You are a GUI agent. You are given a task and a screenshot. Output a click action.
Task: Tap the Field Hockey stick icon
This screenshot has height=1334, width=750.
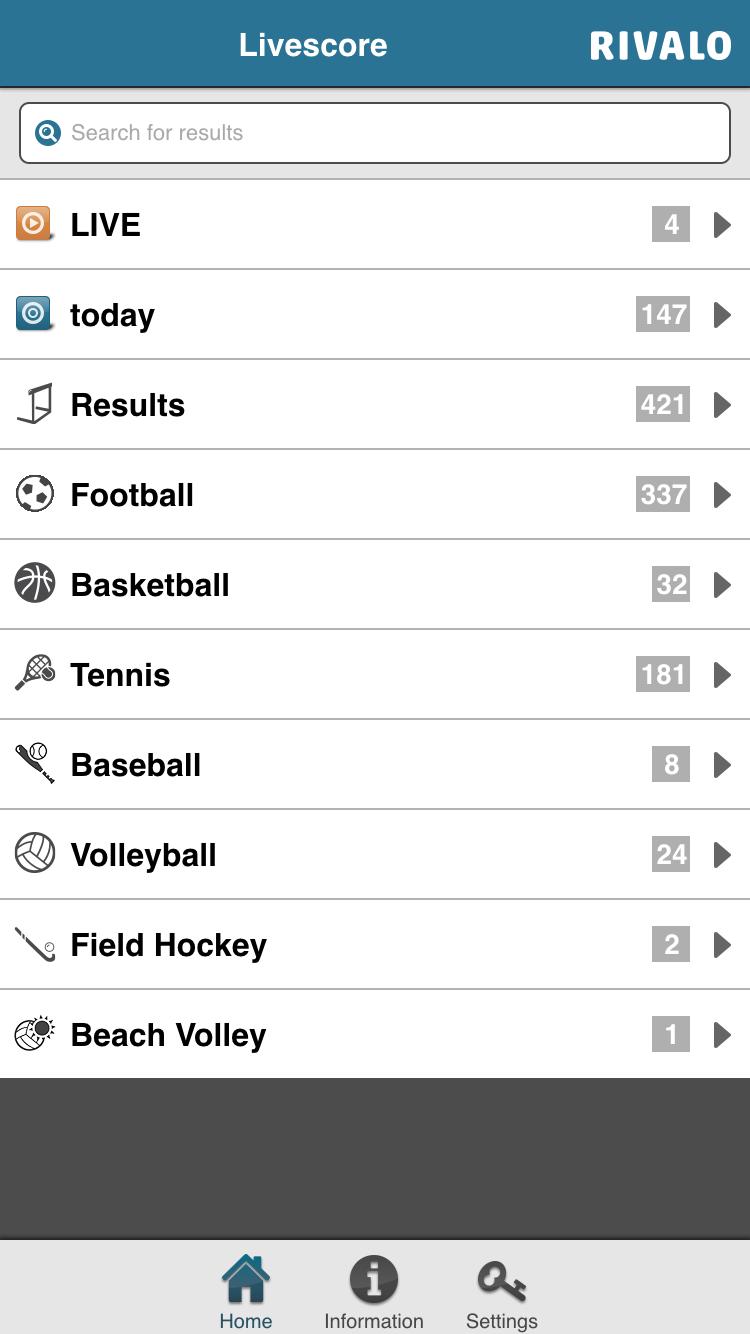click(34, 944)
